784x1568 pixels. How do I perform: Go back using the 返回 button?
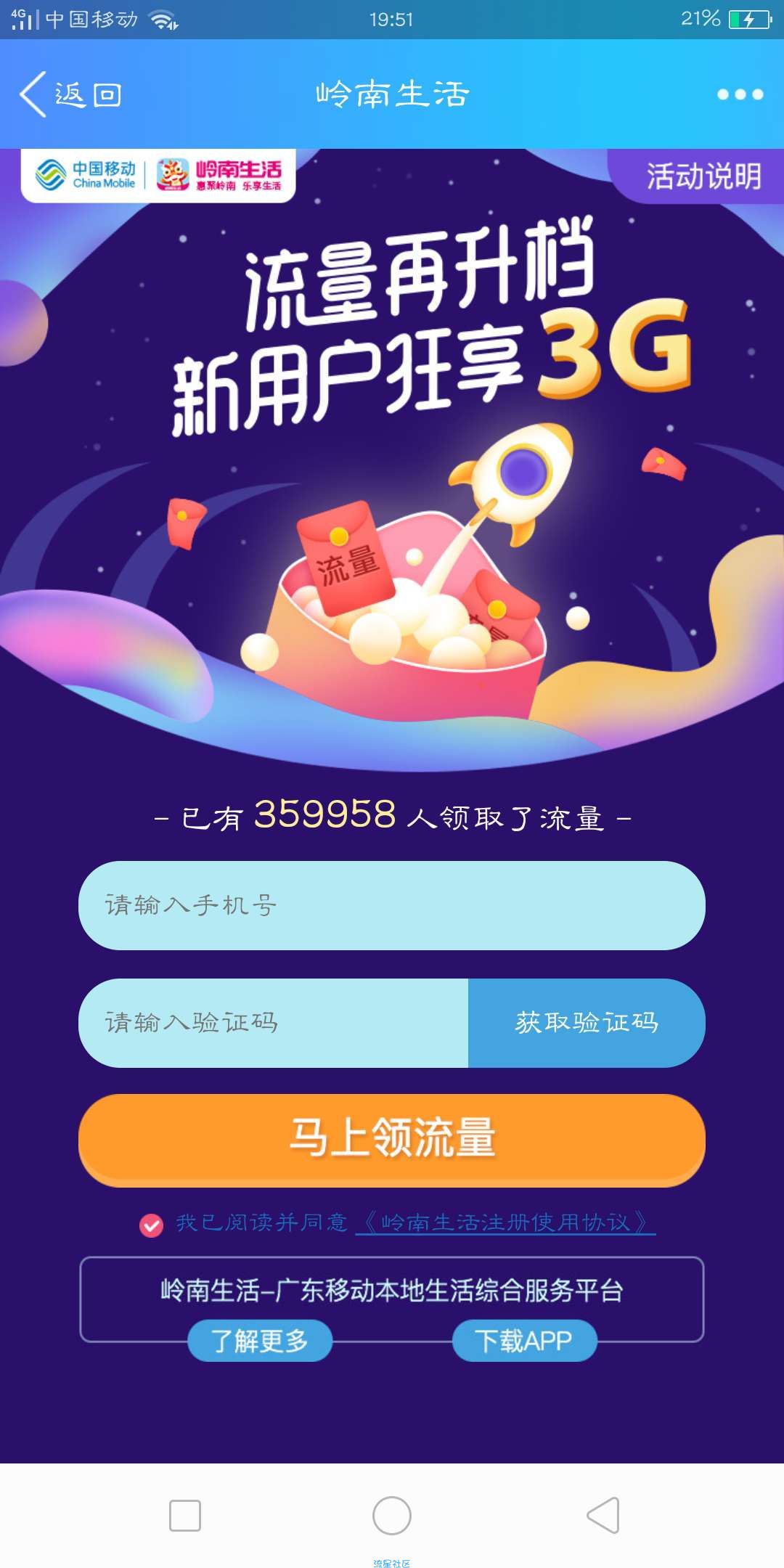(x=71, y=94)
